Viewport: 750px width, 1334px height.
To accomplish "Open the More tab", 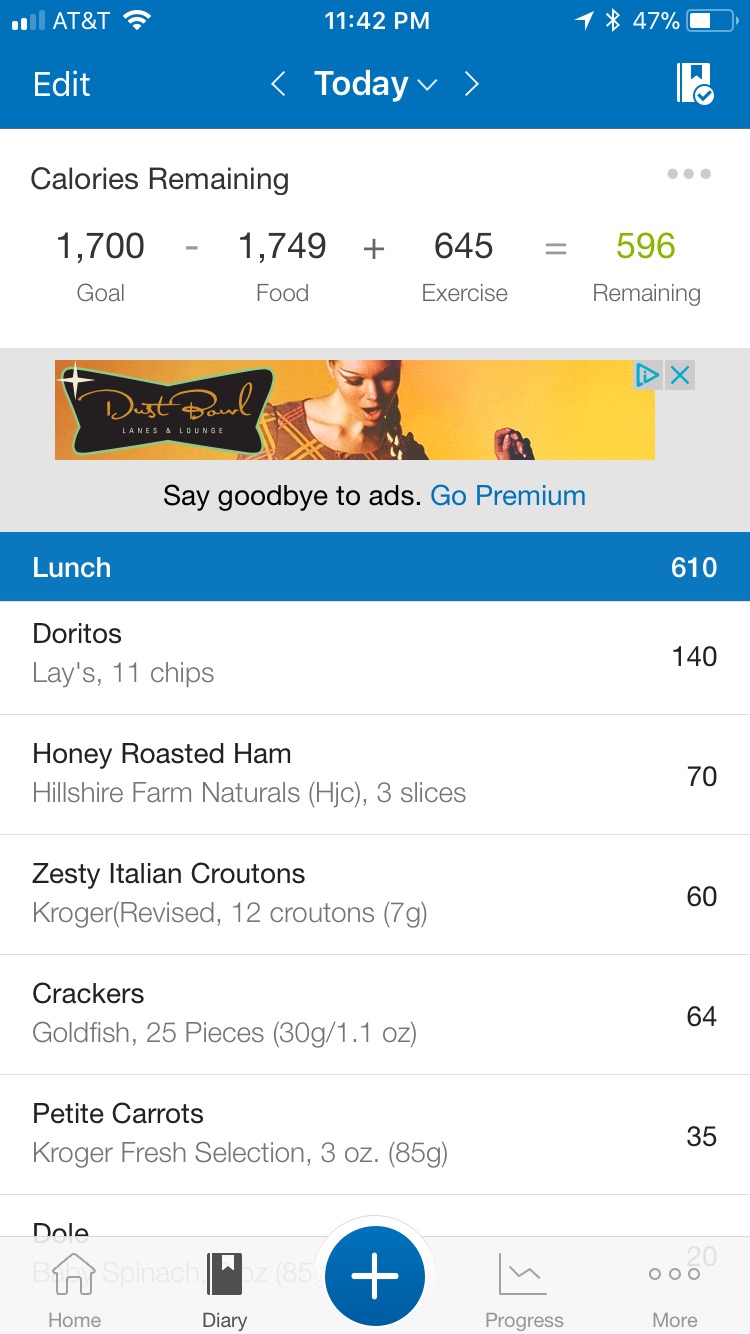I will pos(675,1290).
